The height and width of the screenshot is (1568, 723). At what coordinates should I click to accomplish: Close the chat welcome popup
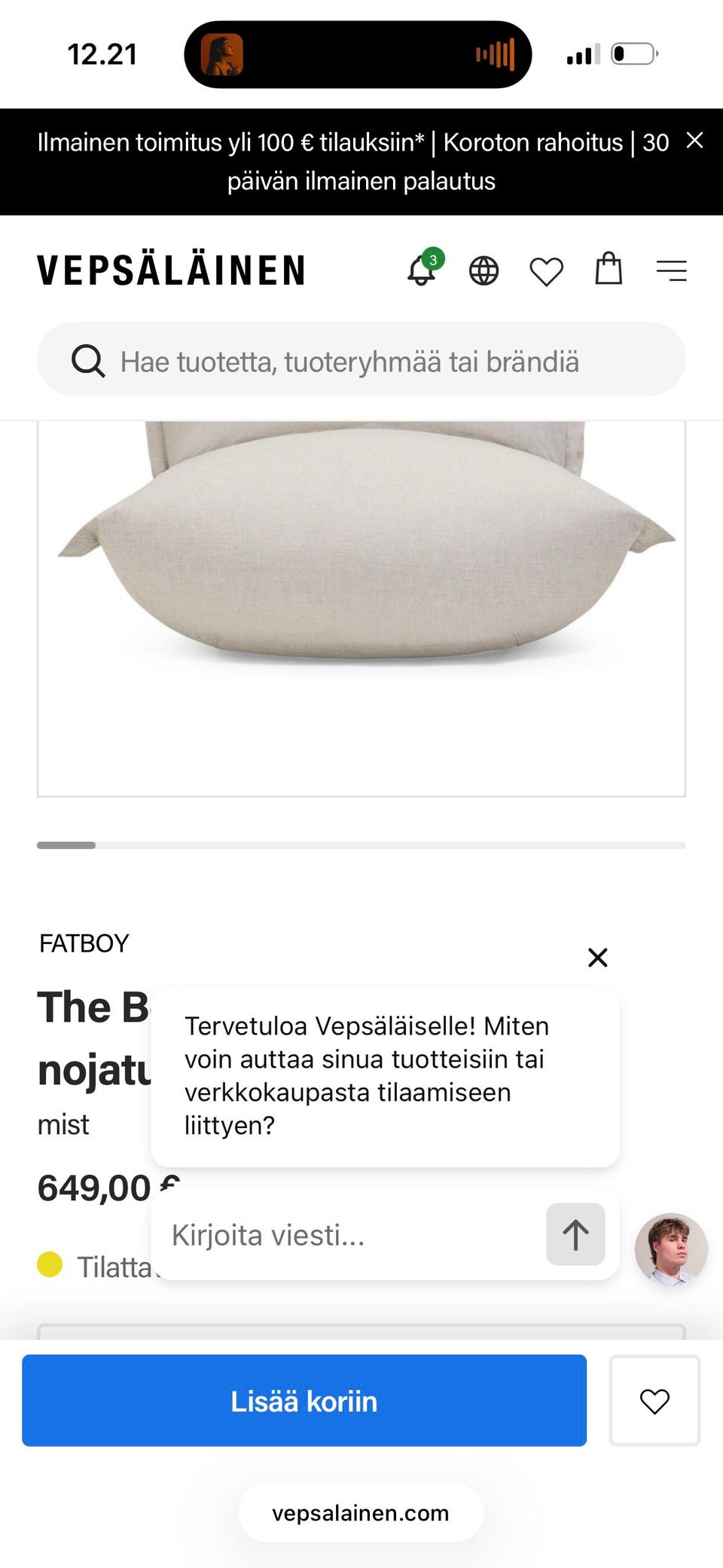[x=597, y=957]
